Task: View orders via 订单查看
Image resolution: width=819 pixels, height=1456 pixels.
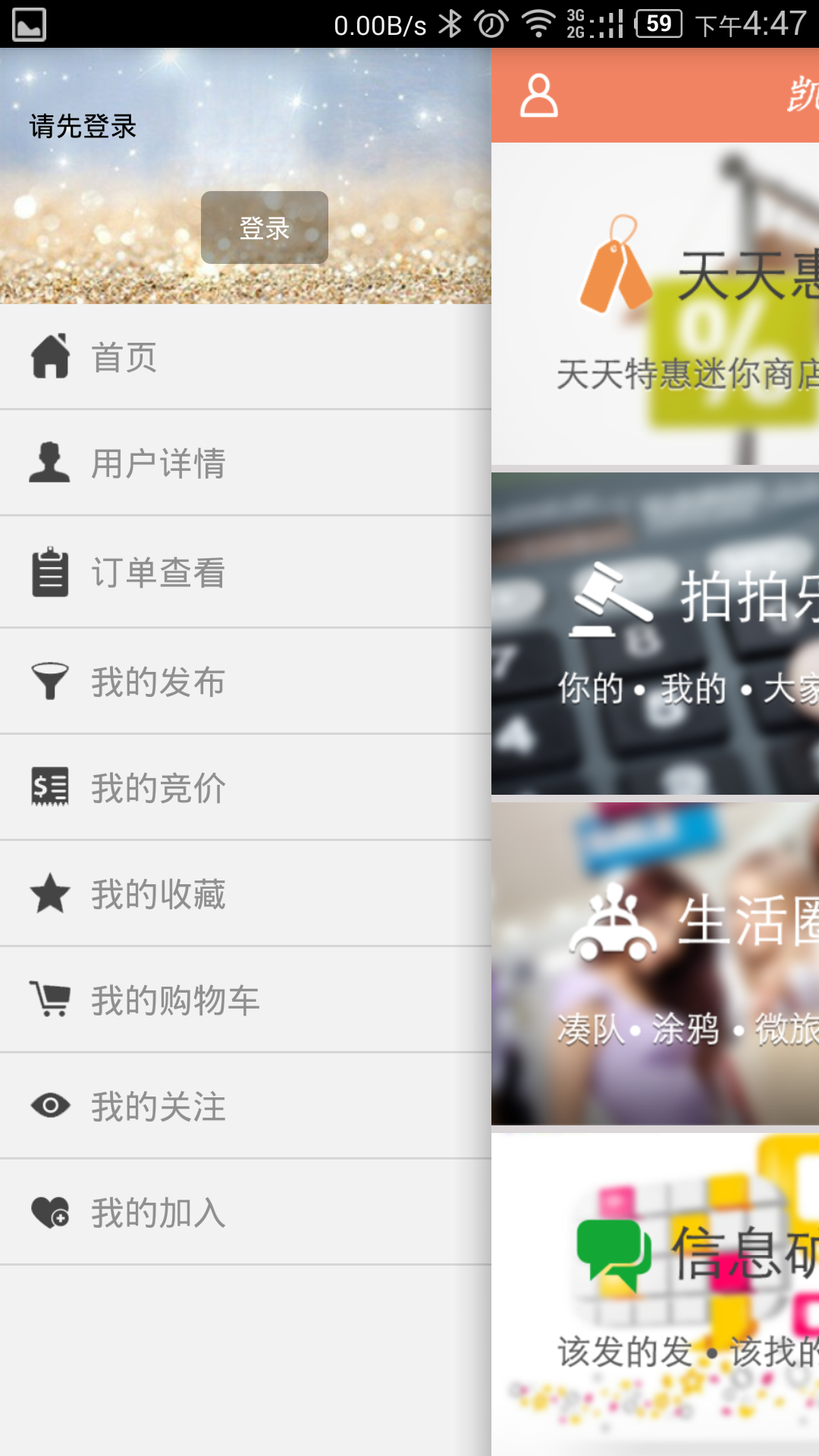Action: (x=246, y=572)
